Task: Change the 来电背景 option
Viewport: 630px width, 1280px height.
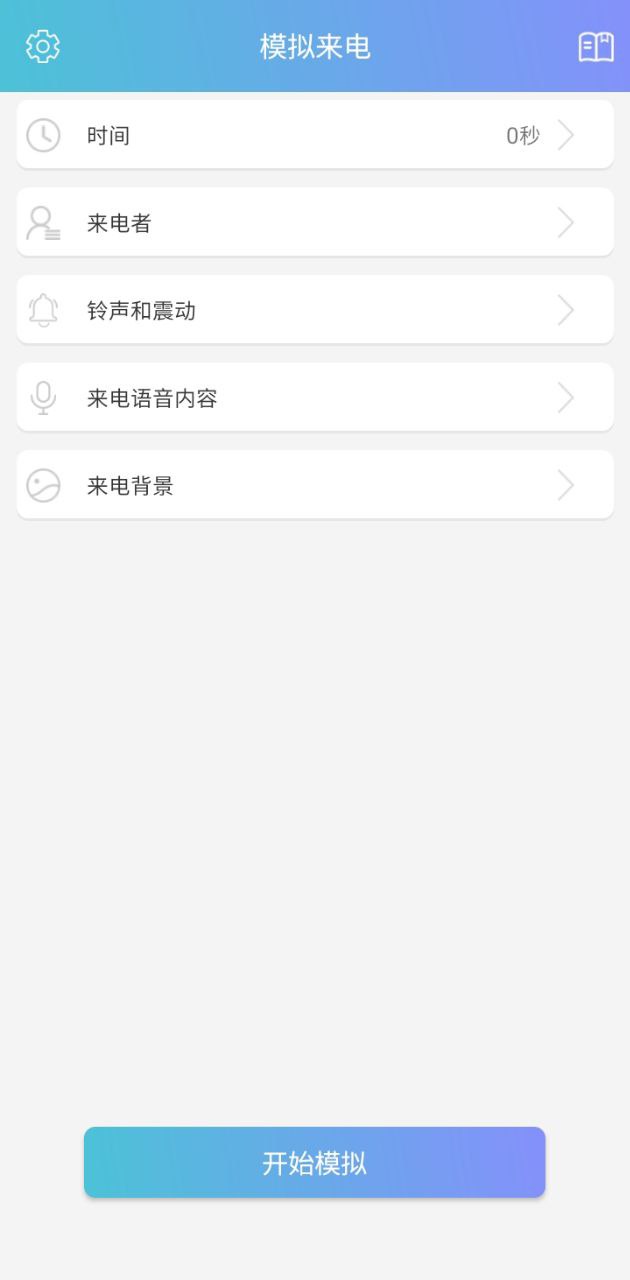Action: (x=315, y=486)
